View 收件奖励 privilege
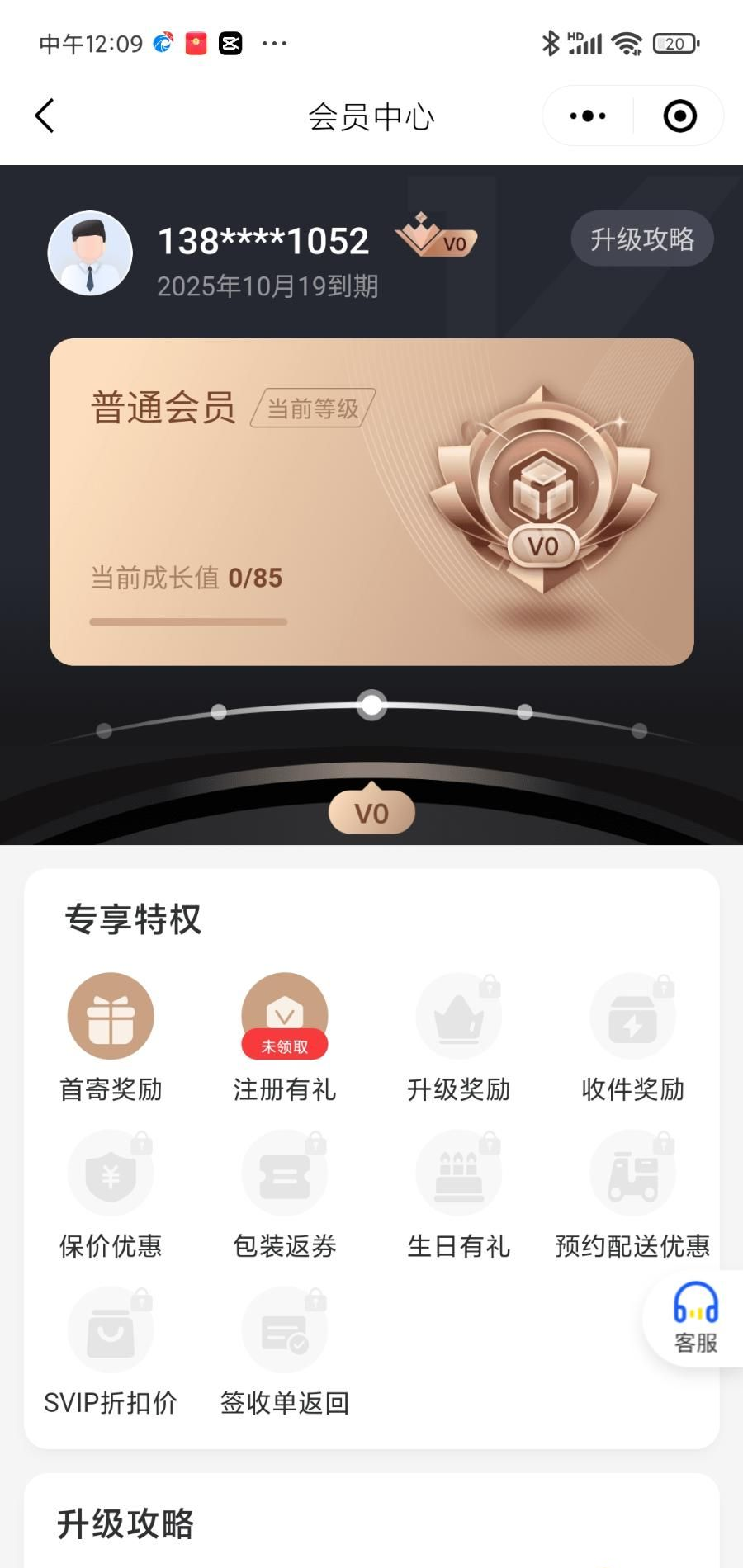The height and width of the screenshot is (1568, 743). (x=633, y=1016)
